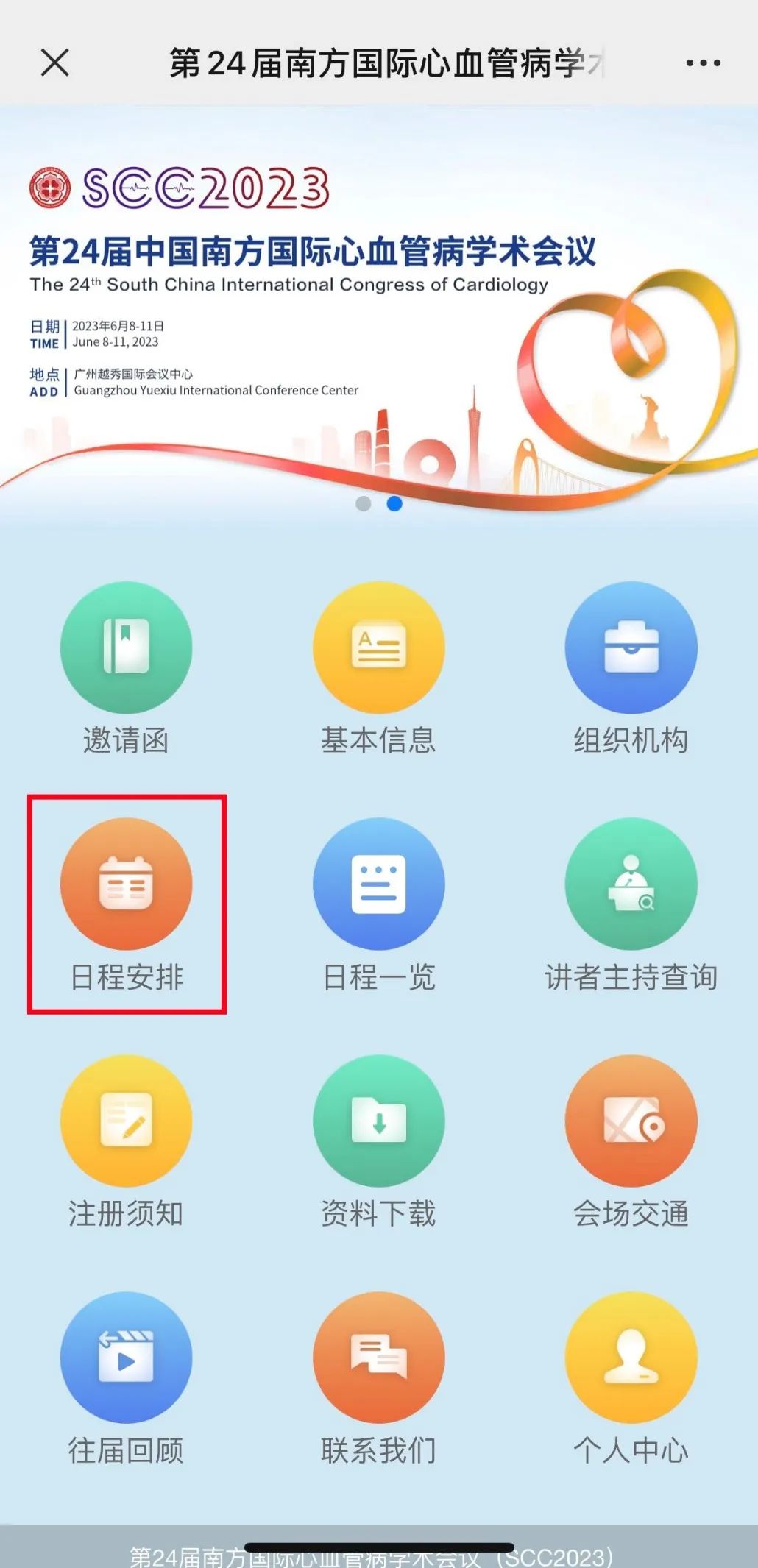Screen dimensions: 758x1568
Task: Open 会场交通 venue transportation
Action: 631,1121
